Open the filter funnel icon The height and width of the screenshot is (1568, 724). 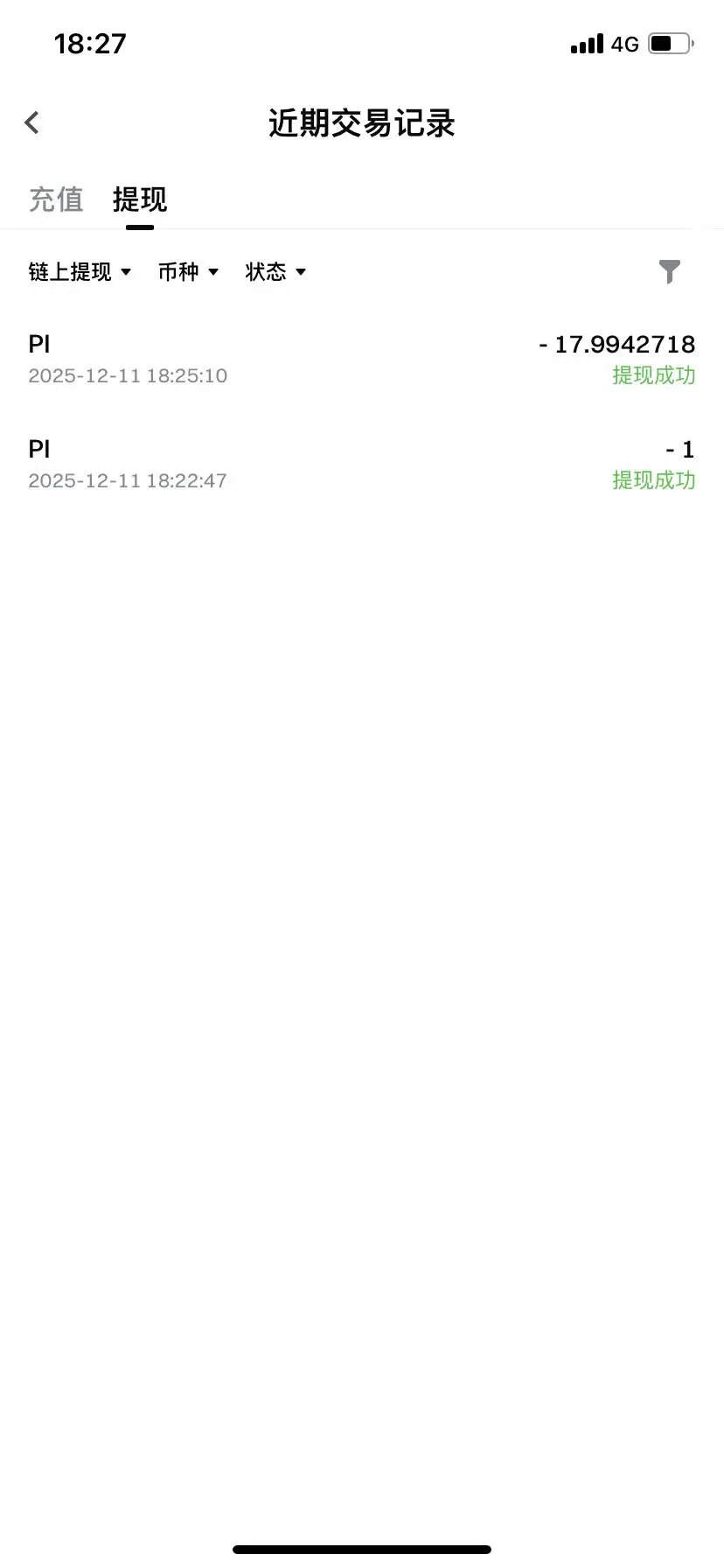point(670,272)
